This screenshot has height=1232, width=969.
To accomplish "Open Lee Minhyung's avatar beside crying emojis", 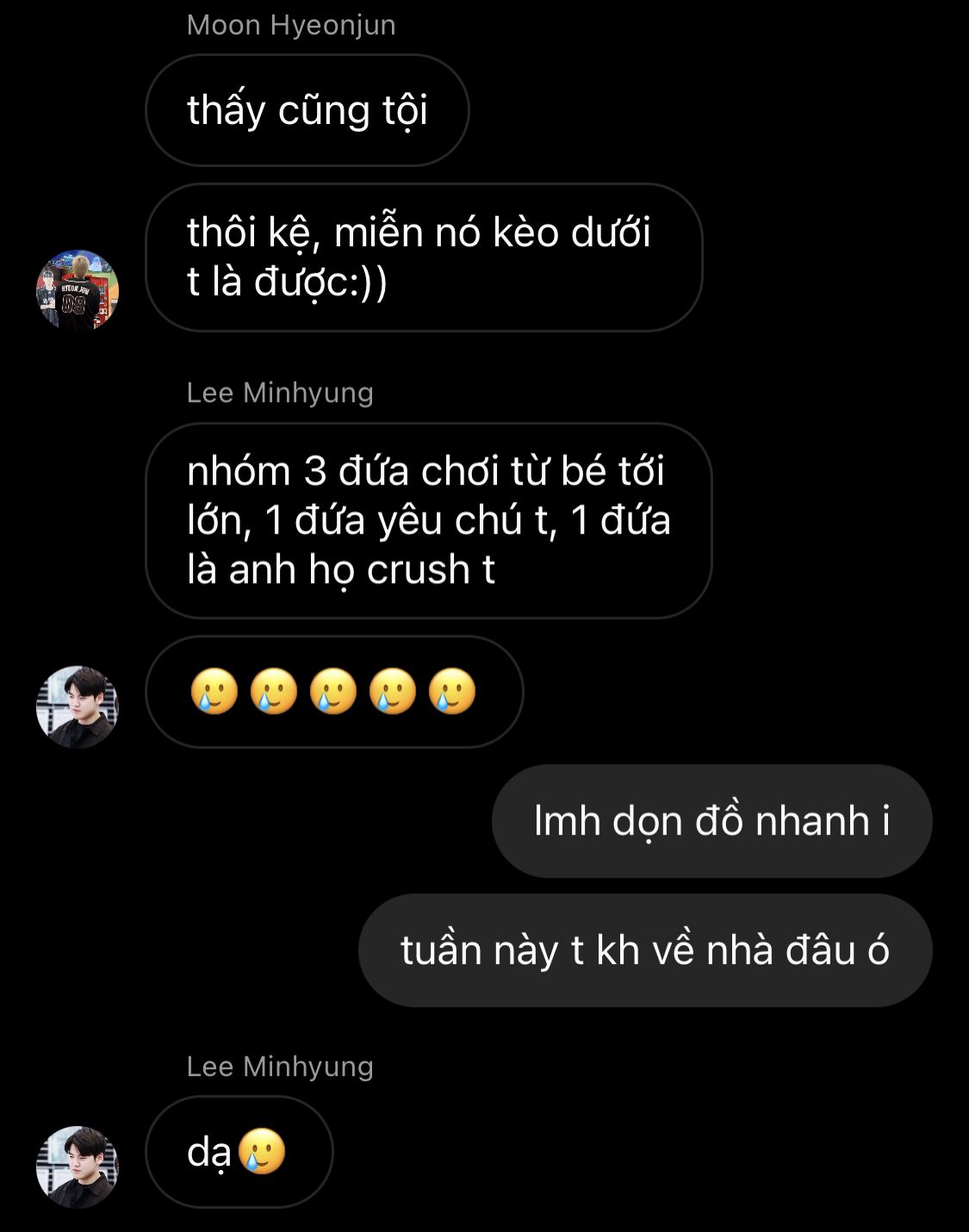I will pyautogui.click(x=78, y=706).
